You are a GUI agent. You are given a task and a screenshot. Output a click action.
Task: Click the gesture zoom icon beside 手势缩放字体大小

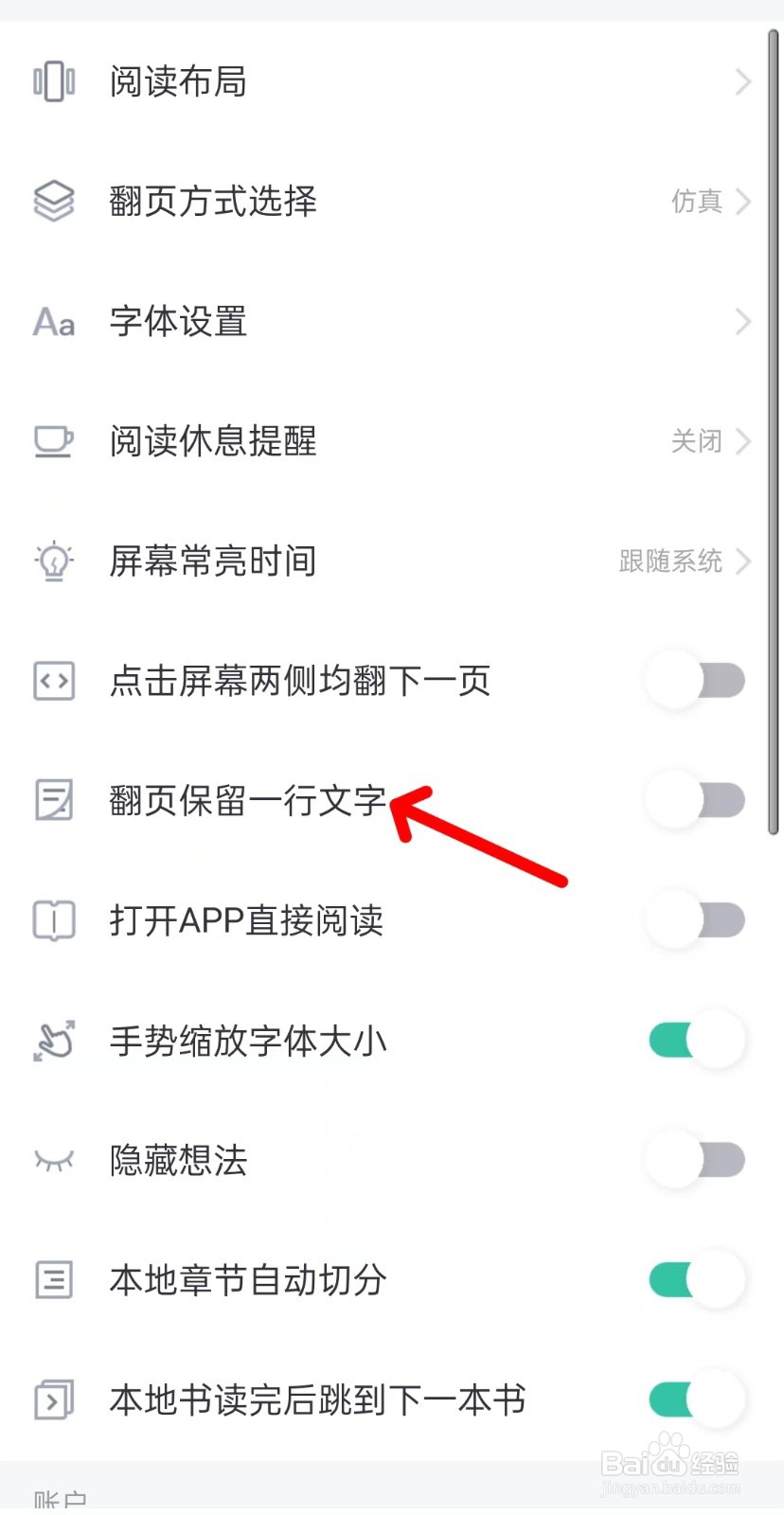coord(54,1040)
